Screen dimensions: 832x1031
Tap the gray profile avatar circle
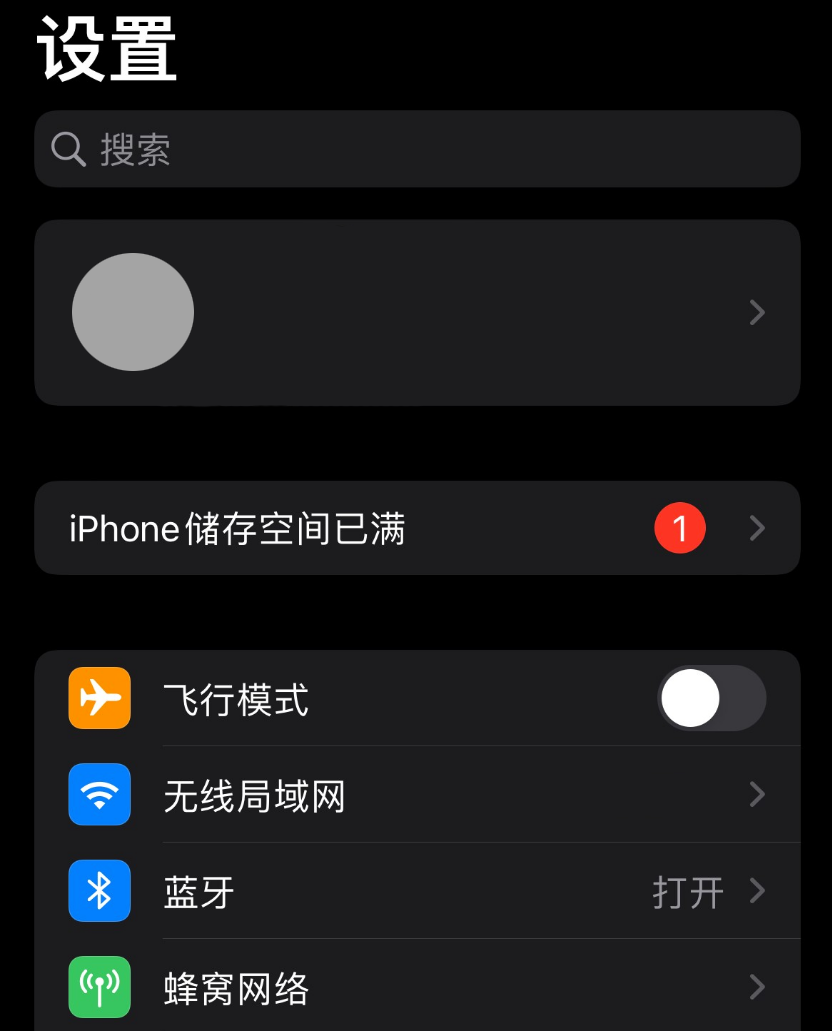point(132,312)
